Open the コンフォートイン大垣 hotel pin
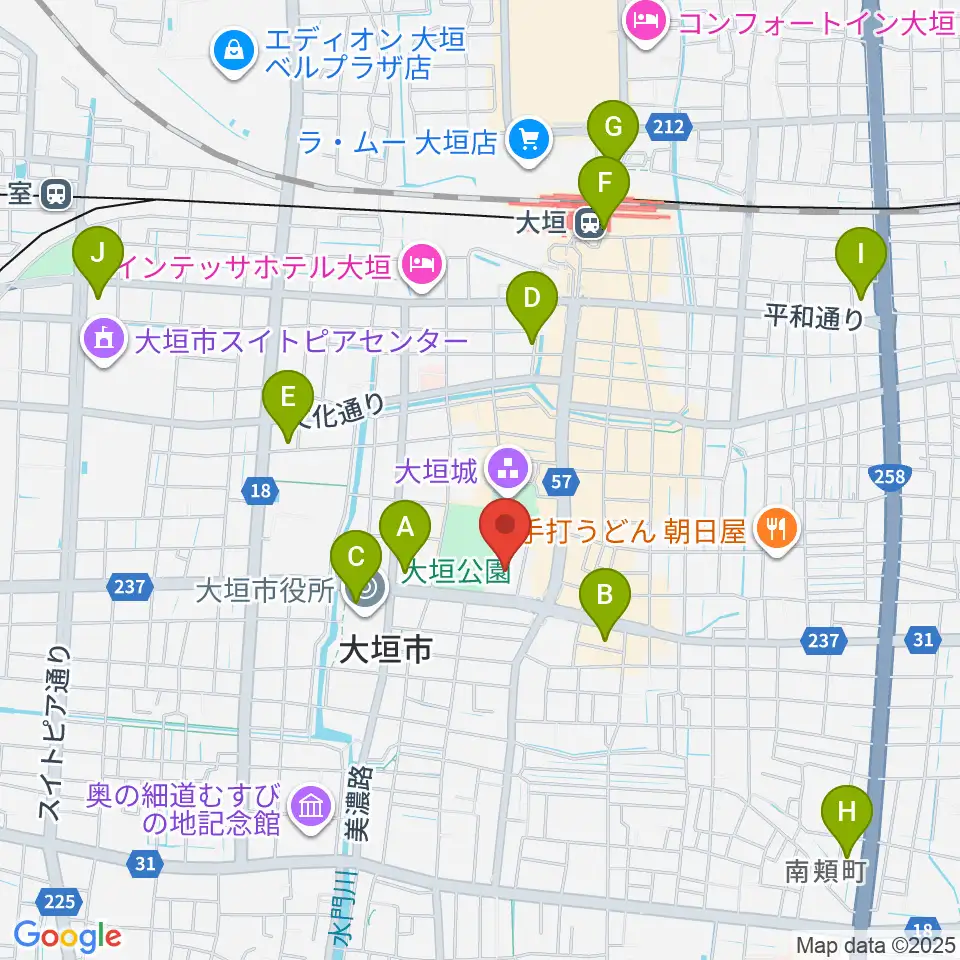 (645, 23)
